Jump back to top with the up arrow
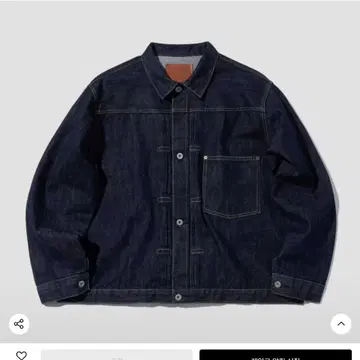The image size is (360, 360). 341,324
